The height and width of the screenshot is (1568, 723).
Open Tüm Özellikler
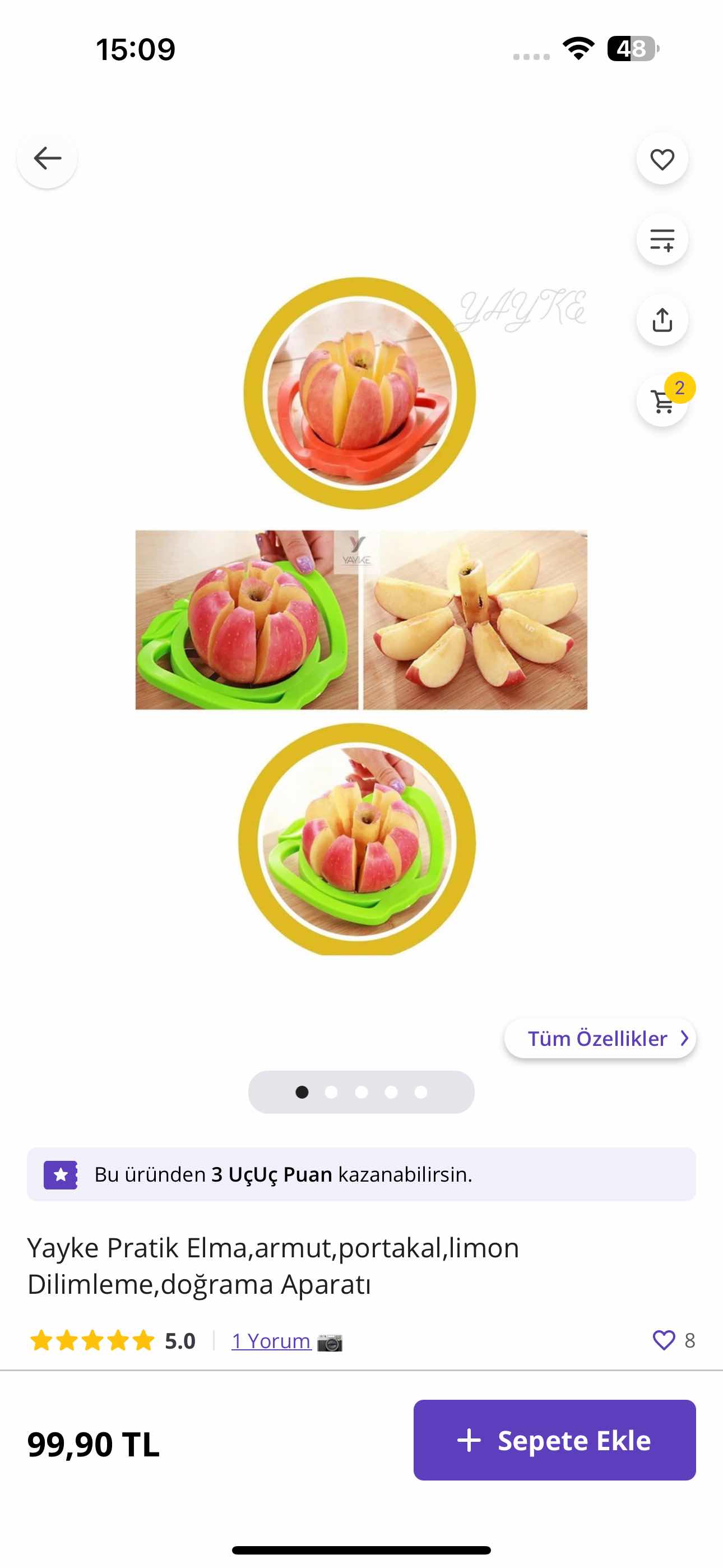(600, 1038)
